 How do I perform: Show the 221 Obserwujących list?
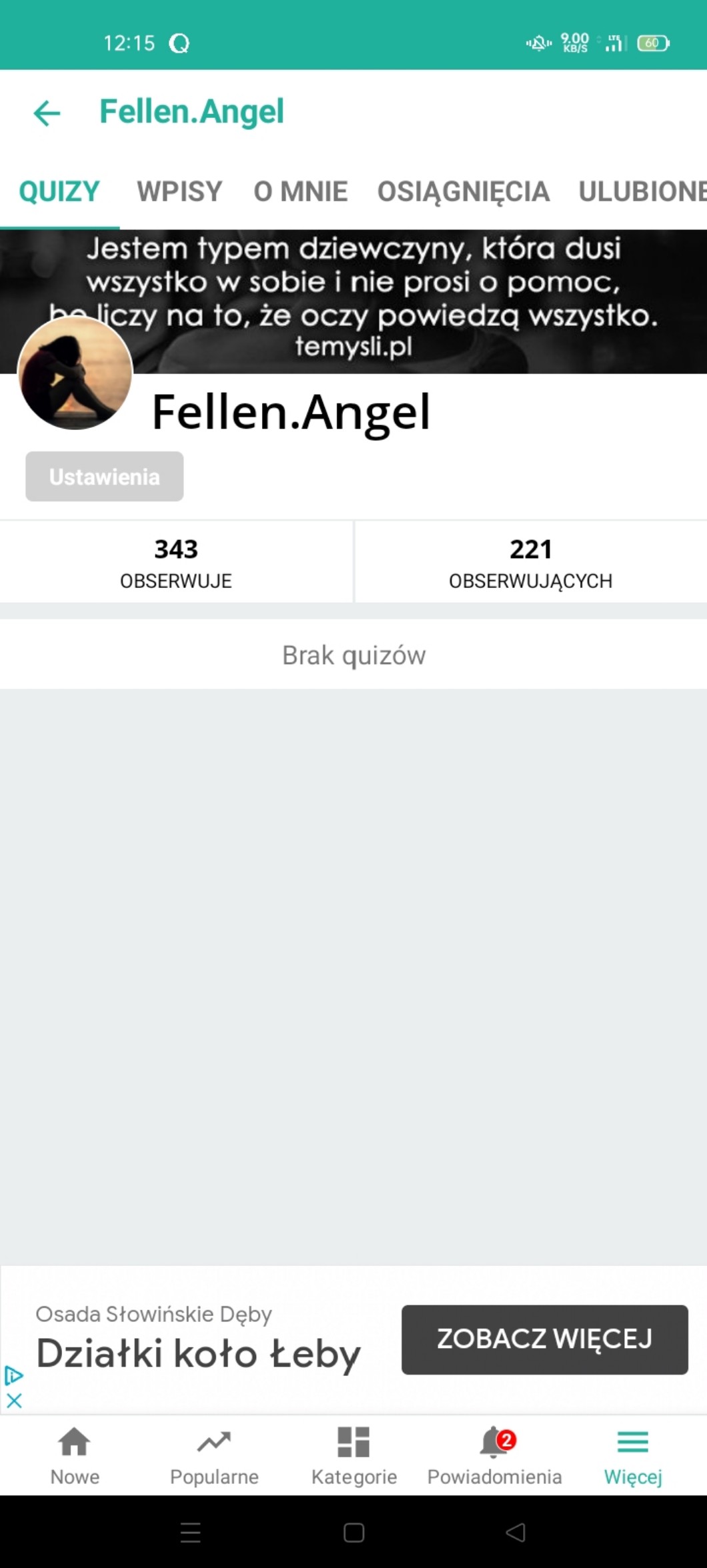530,563
